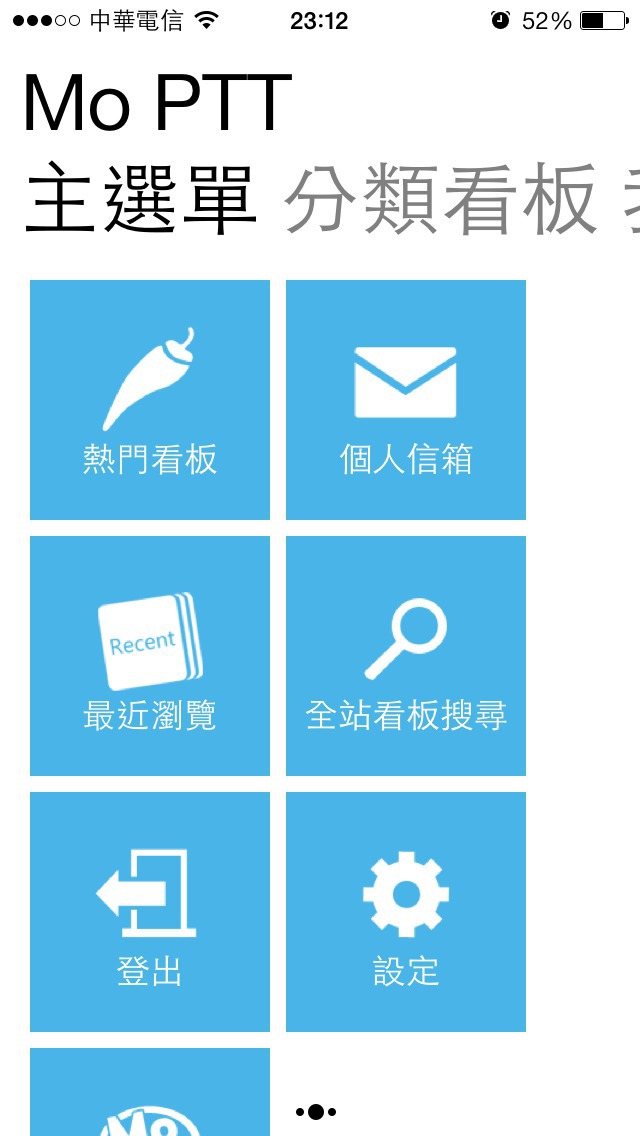
Task: Open the Mo logo tile at bottom
Action: [149, 1092]
